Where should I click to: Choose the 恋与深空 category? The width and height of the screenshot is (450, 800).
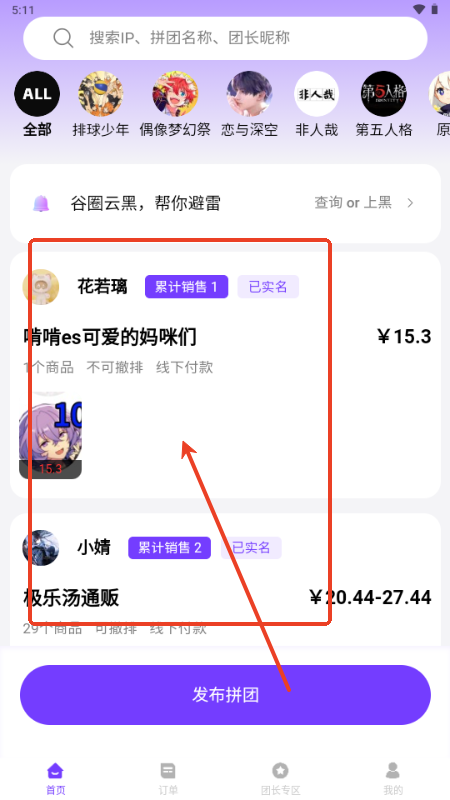click(249, 105)
